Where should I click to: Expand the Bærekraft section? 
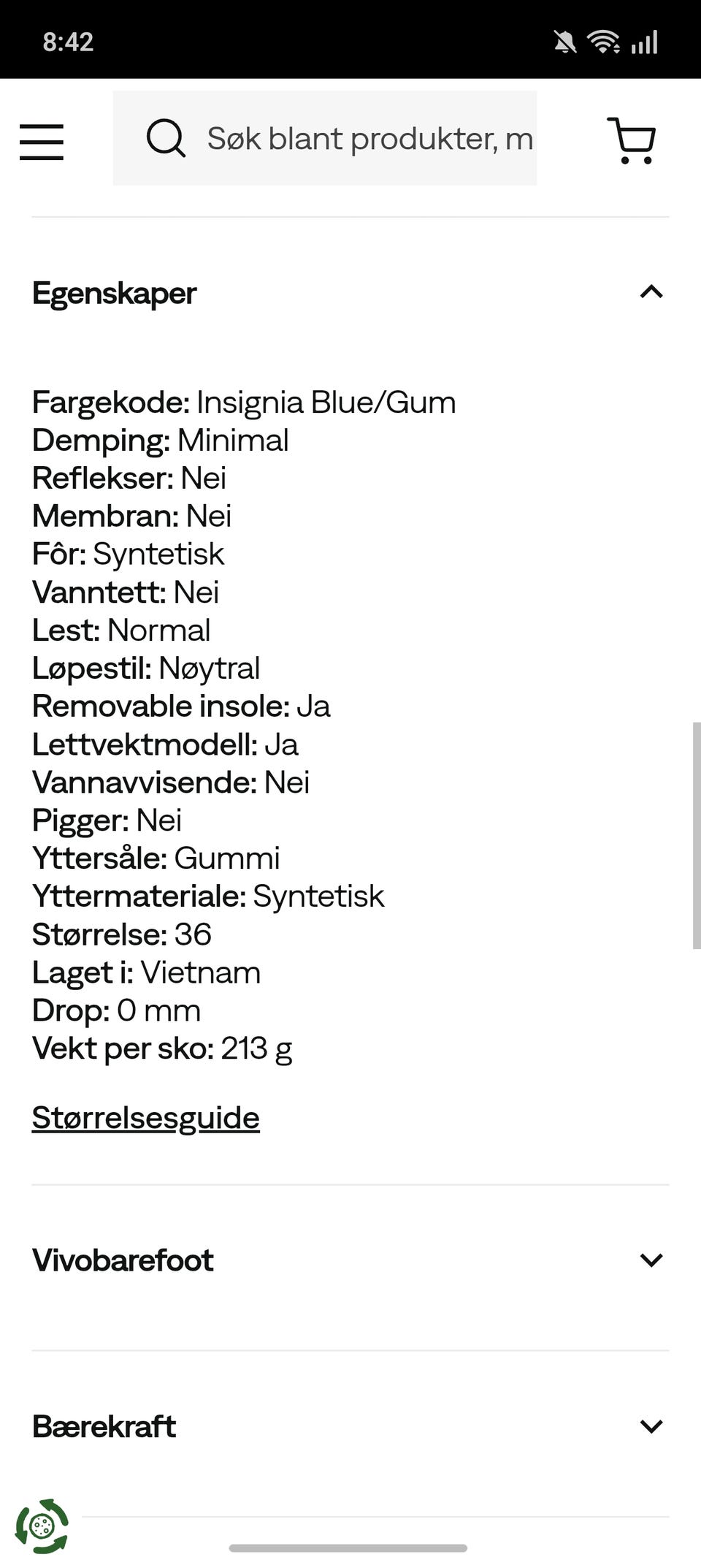click(350, 1426)
